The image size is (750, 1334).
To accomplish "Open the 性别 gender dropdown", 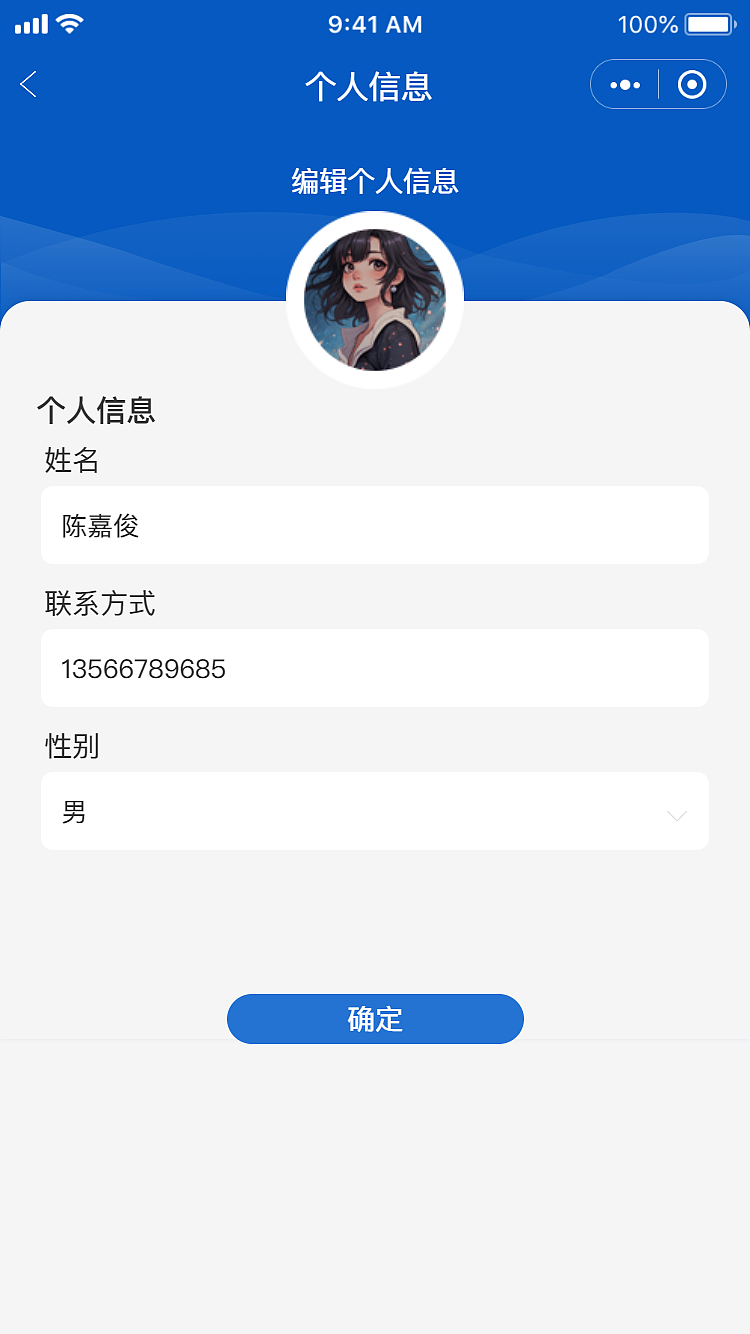I will [375, 811].
